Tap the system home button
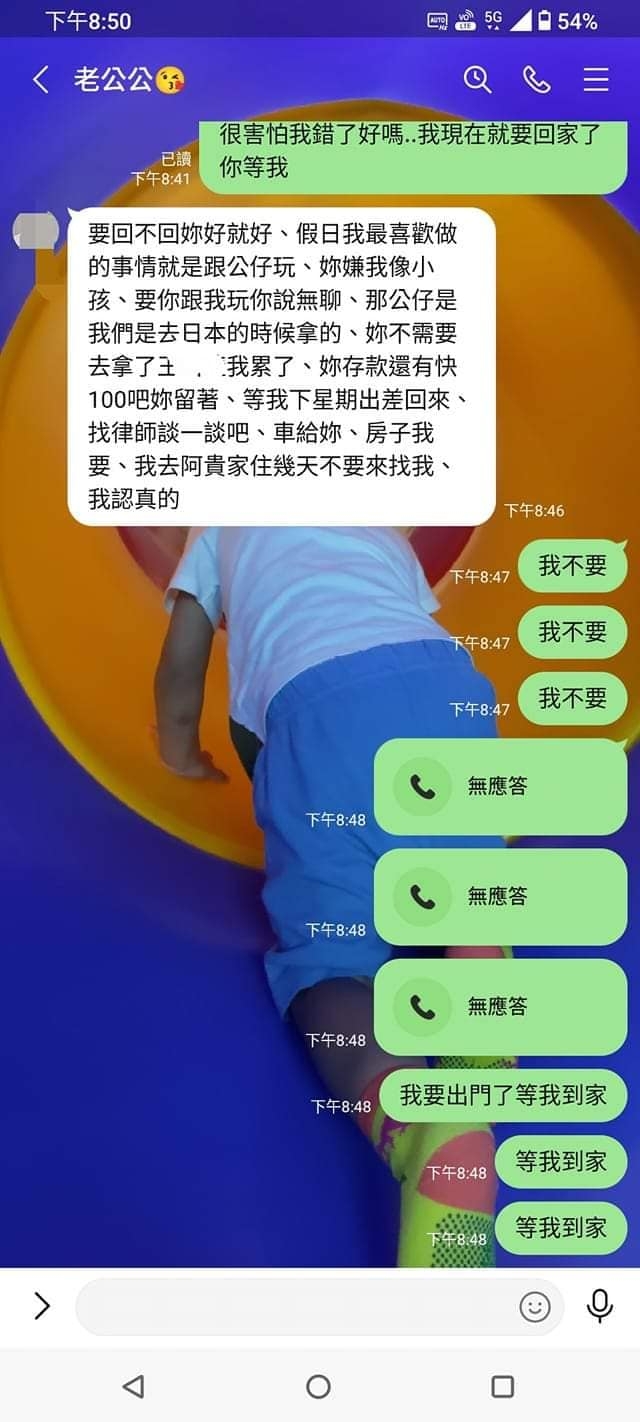640x1422 pixels. tap(319, 1386)
